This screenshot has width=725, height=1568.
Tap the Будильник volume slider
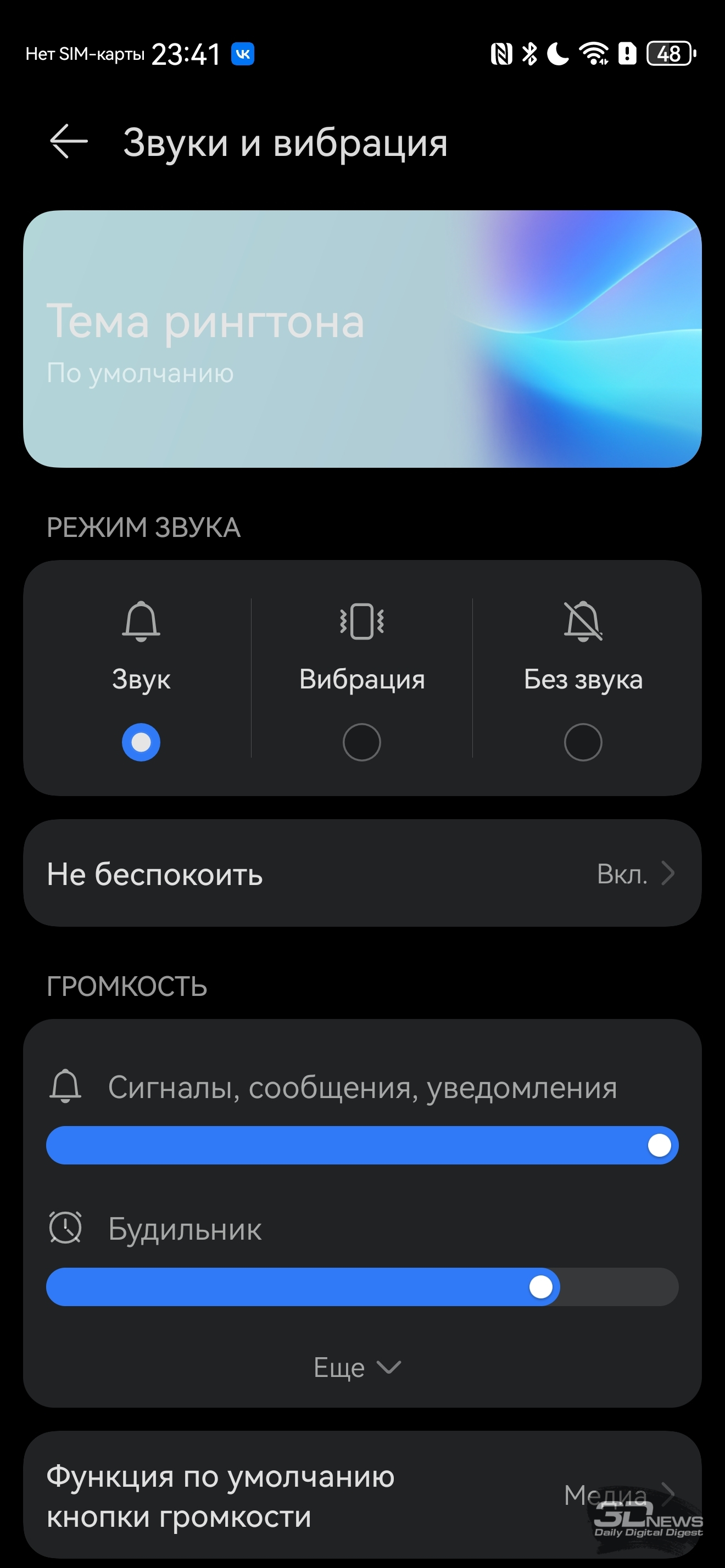click(x=362, y=1287)
